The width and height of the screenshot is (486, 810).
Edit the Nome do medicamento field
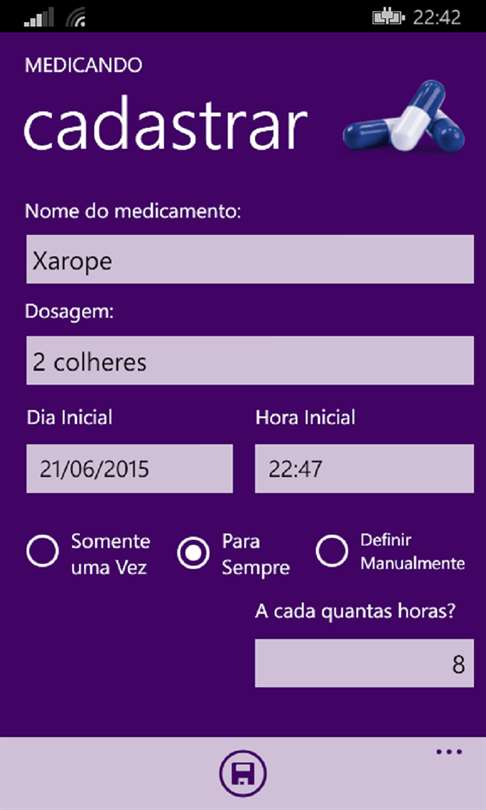coord(250,259)
